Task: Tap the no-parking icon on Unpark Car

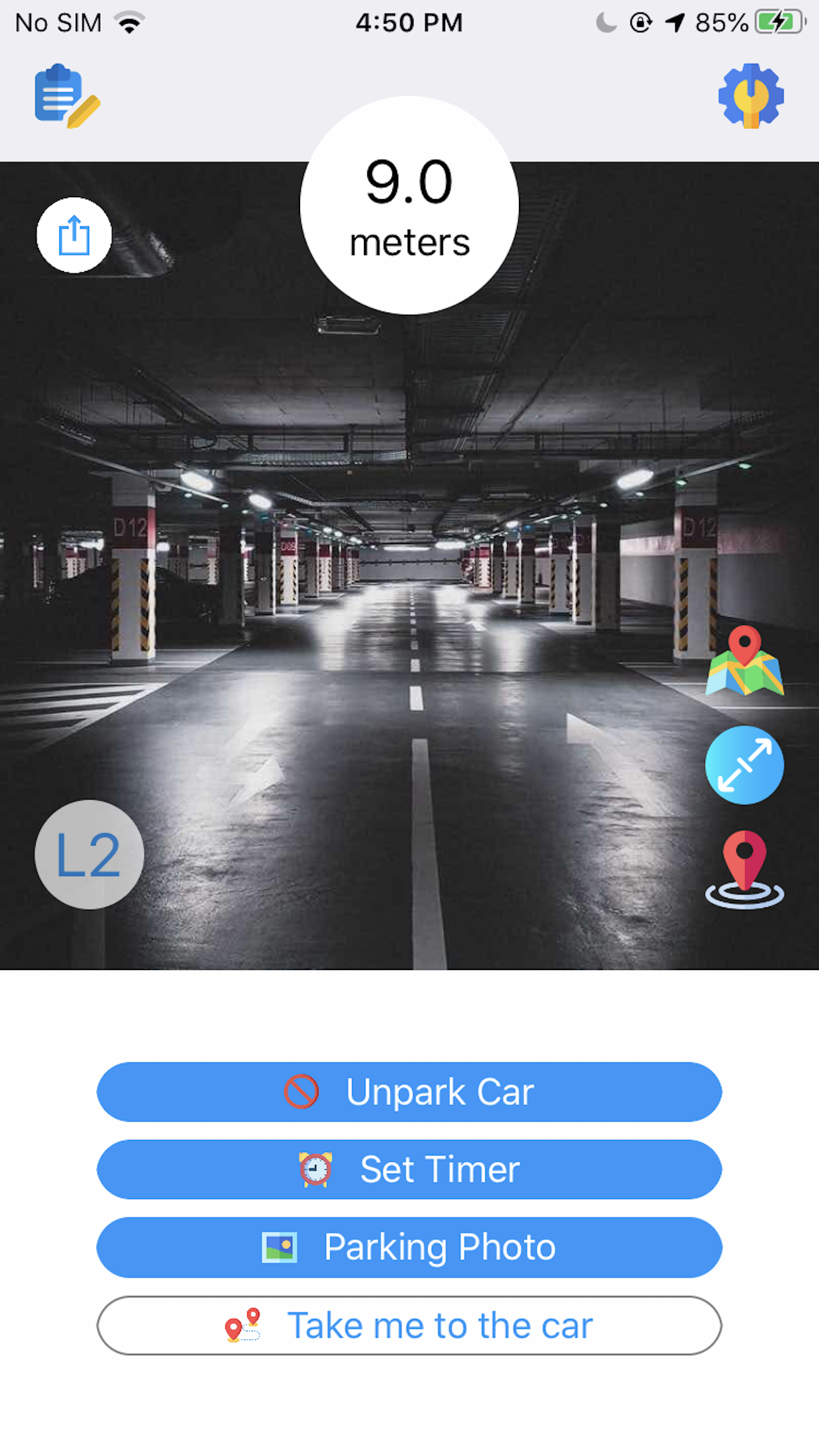Action: point(300,1091)
